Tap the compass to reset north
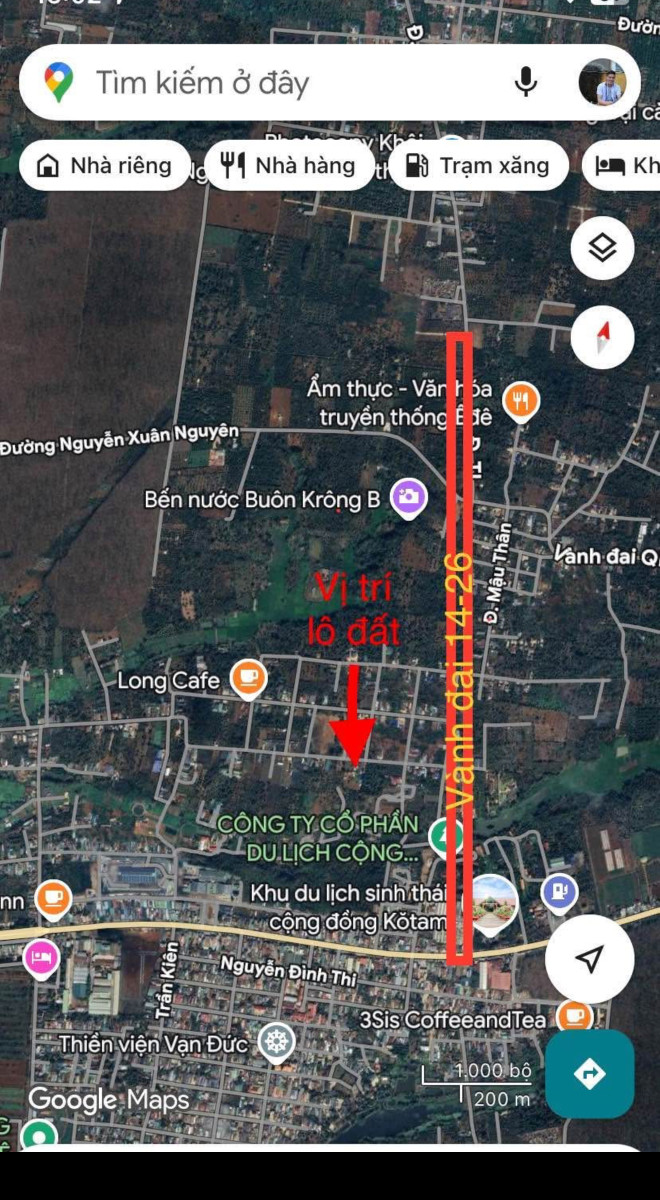This screenshot has width=660, height=1200. (602, 338)
